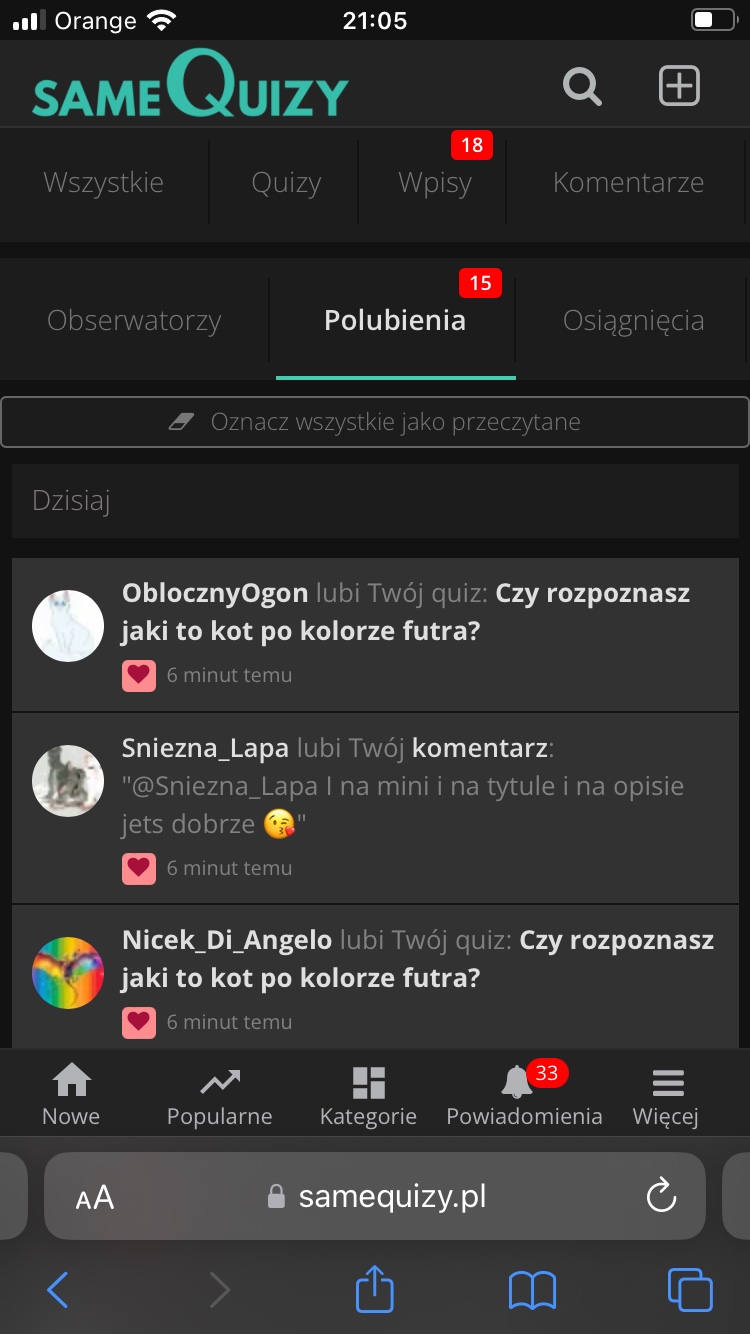Open the SameQuizy logo homepage link

tap(190, 86)
